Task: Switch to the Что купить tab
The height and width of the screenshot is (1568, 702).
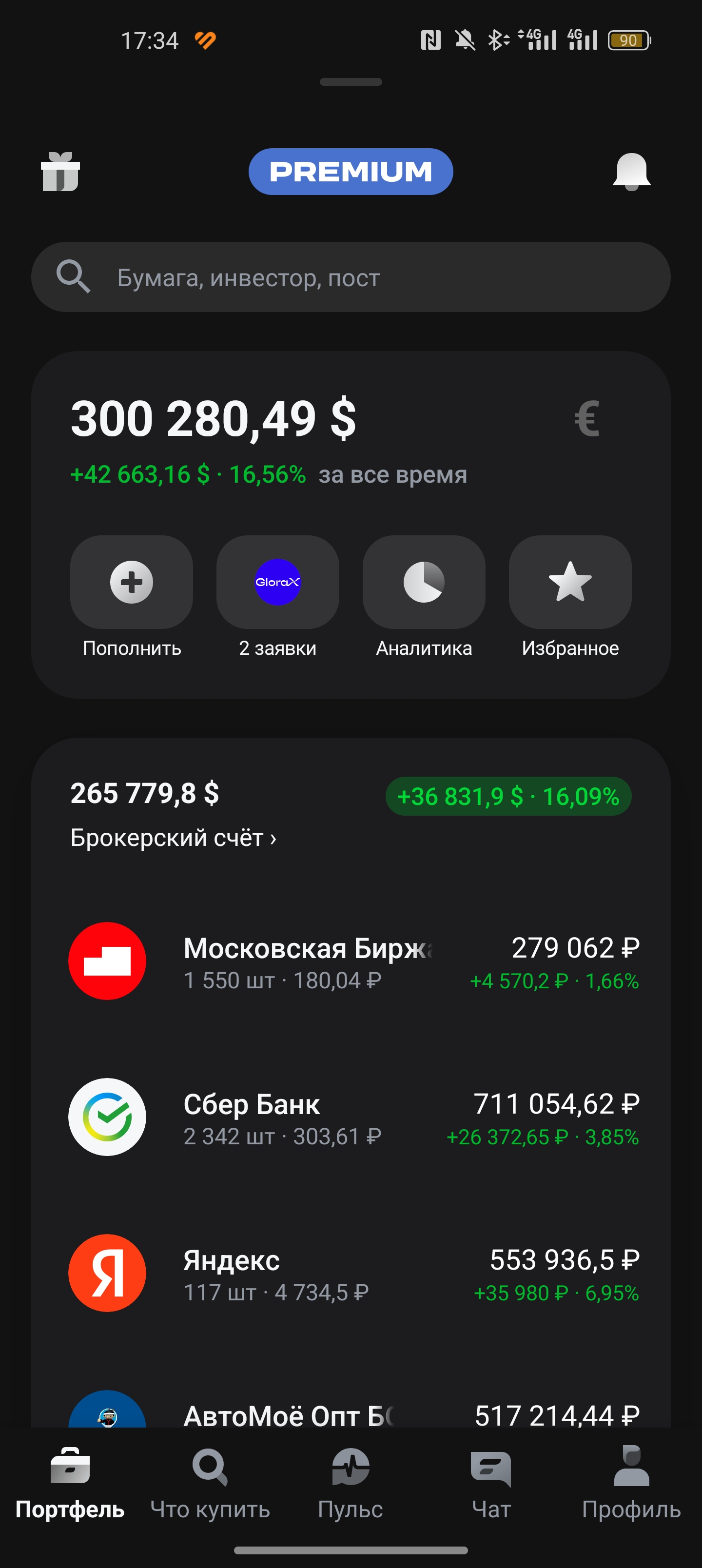Action: pos(210,1483)
